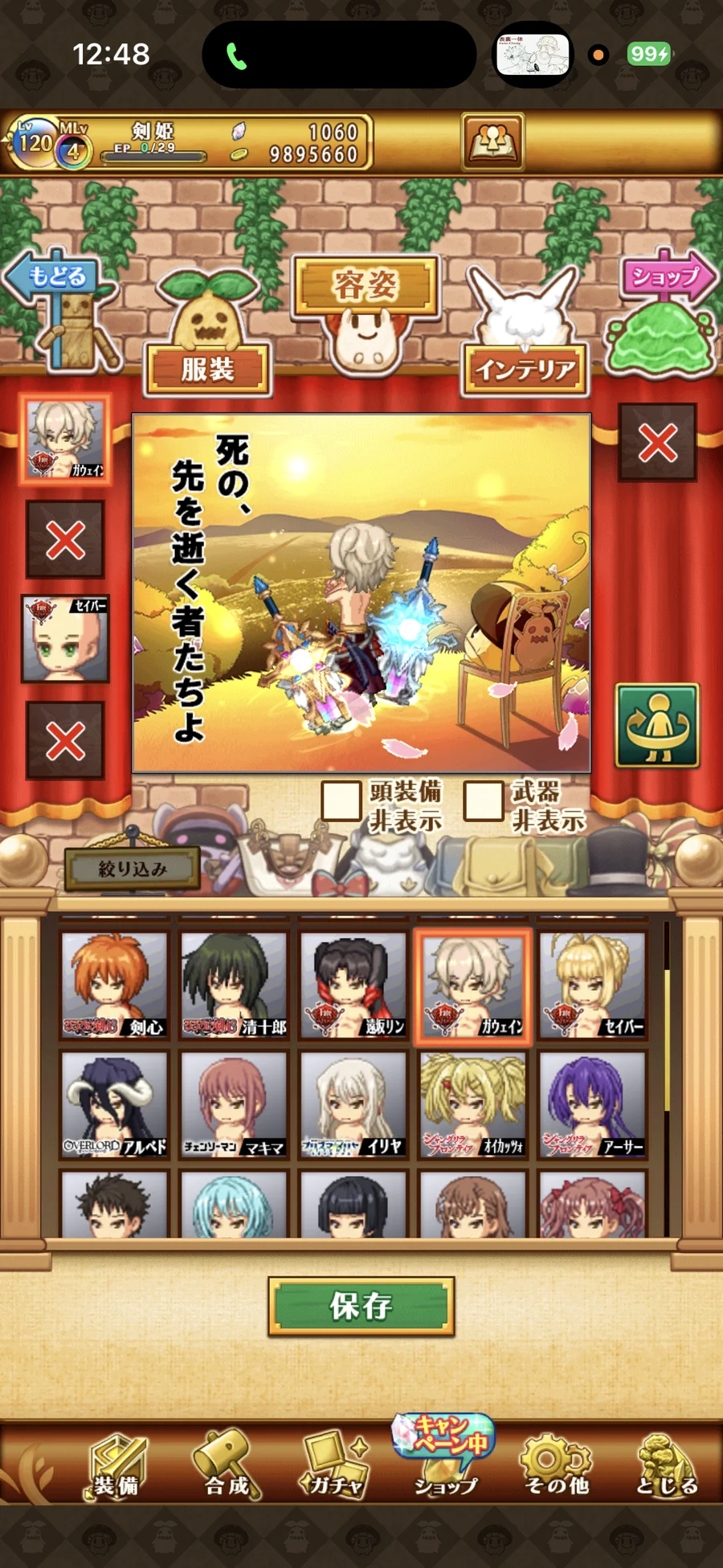723x1568 pixels.
Task: Open the 服装 outfit tab
Action: click(207, 369)
